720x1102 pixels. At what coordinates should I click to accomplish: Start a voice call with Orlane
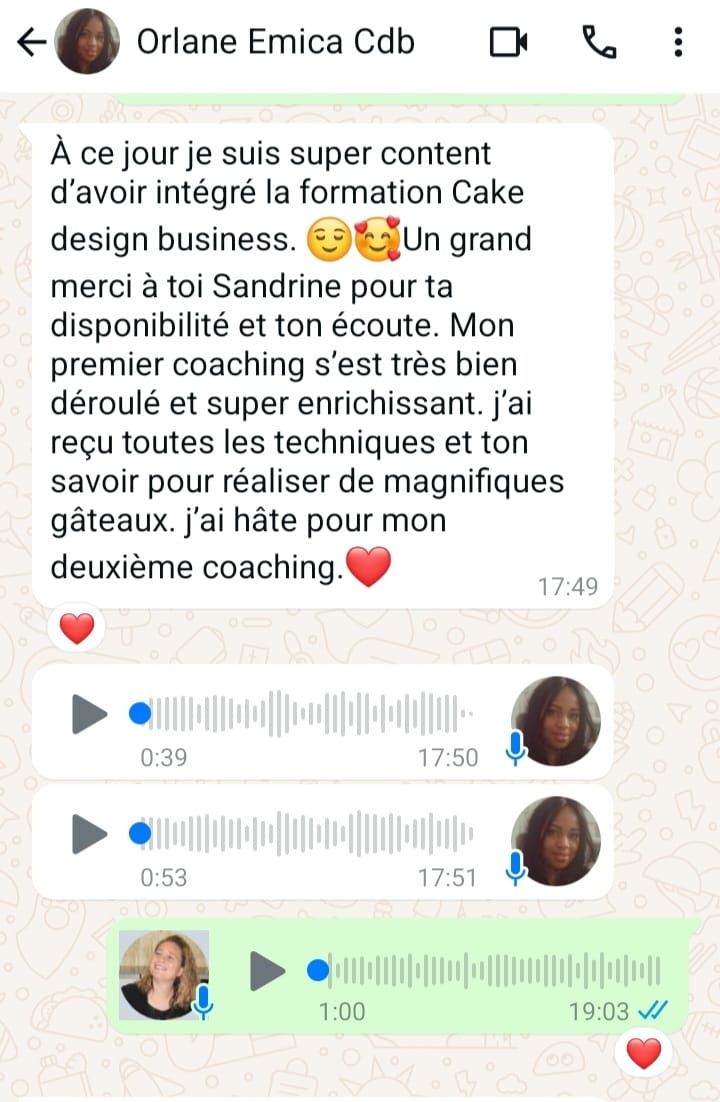click(598, 42)
